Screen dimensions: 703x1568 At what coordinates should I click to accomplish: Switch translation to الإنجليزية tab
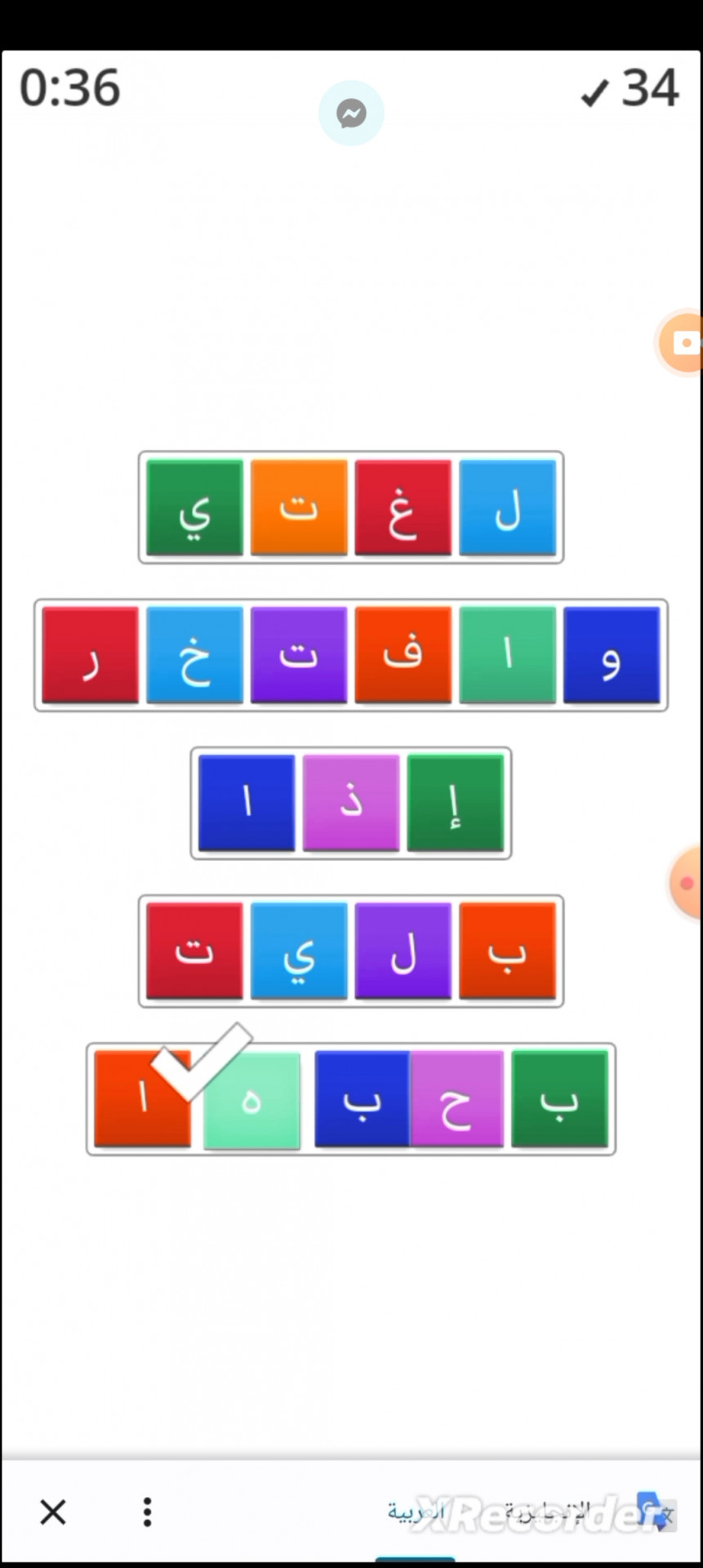coord(546,1512)
